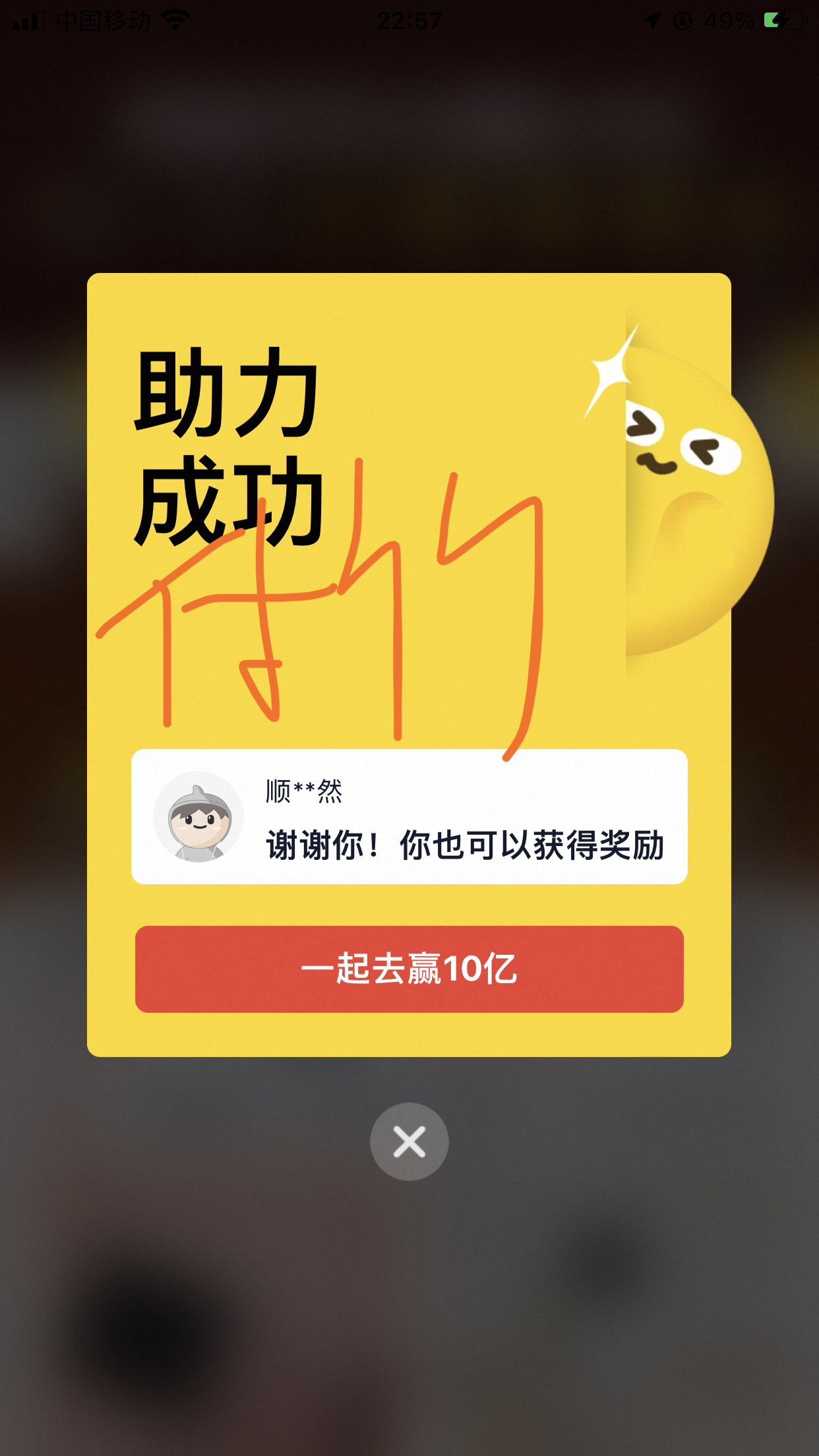
Task: Tap the red 一起去赢10亿 button
Action: click(x=409, y=969)
